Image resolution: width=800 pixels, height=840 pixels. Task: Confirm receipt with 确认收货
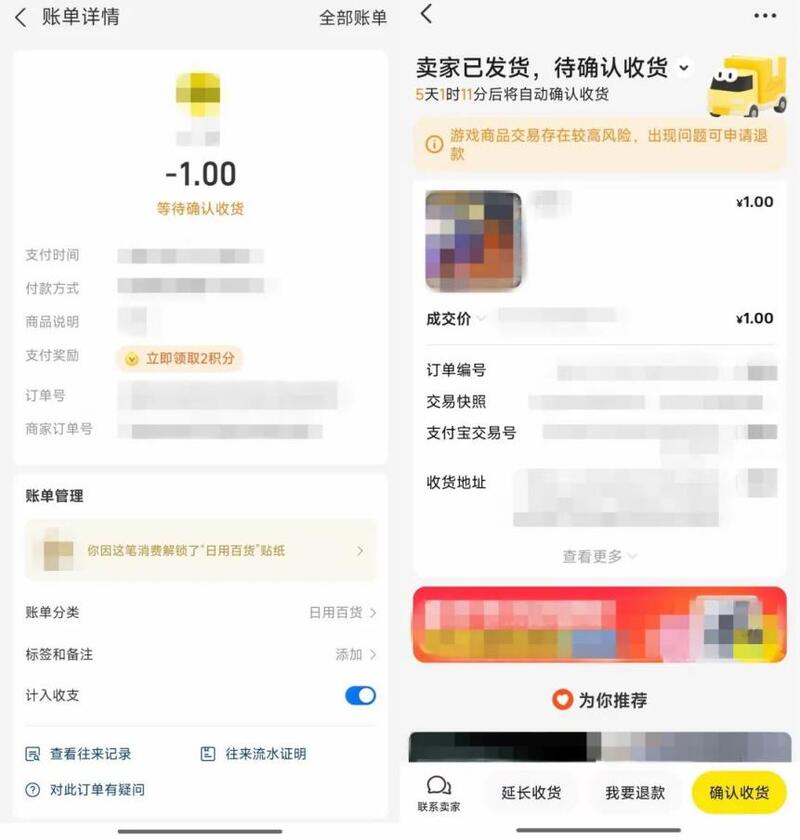click(x=739, y=793)
